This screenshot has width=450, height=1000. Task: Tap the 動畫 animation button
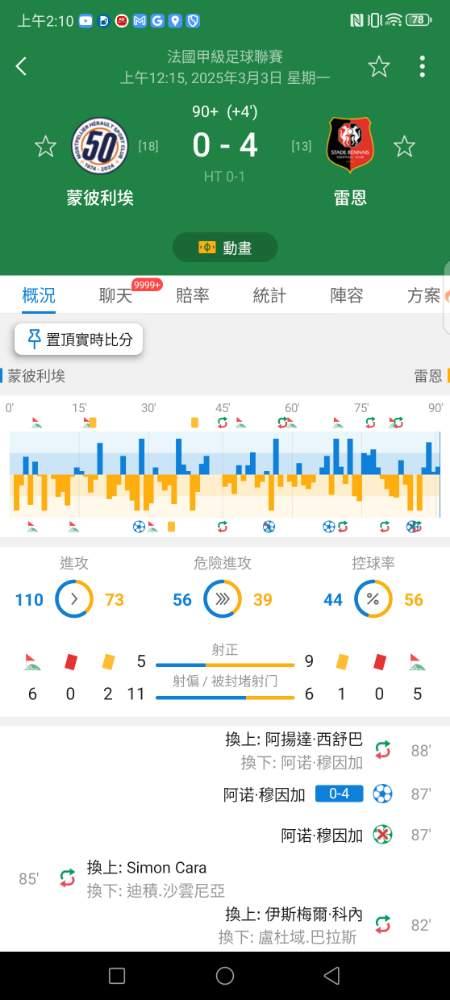225,247
